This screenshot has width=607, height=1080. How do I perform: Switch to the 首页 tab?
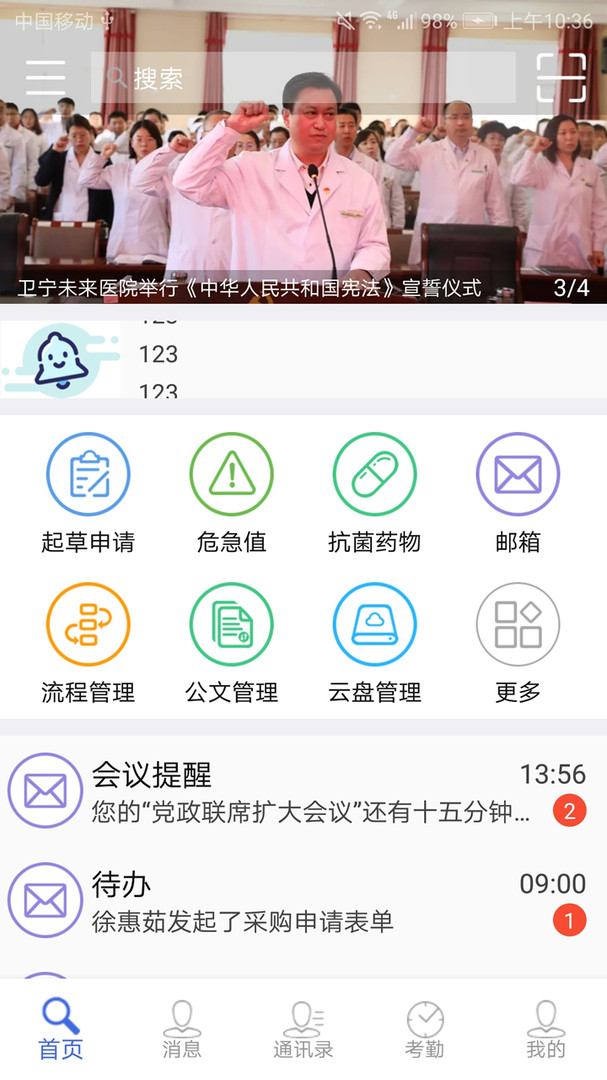[x=61, y=1029]
